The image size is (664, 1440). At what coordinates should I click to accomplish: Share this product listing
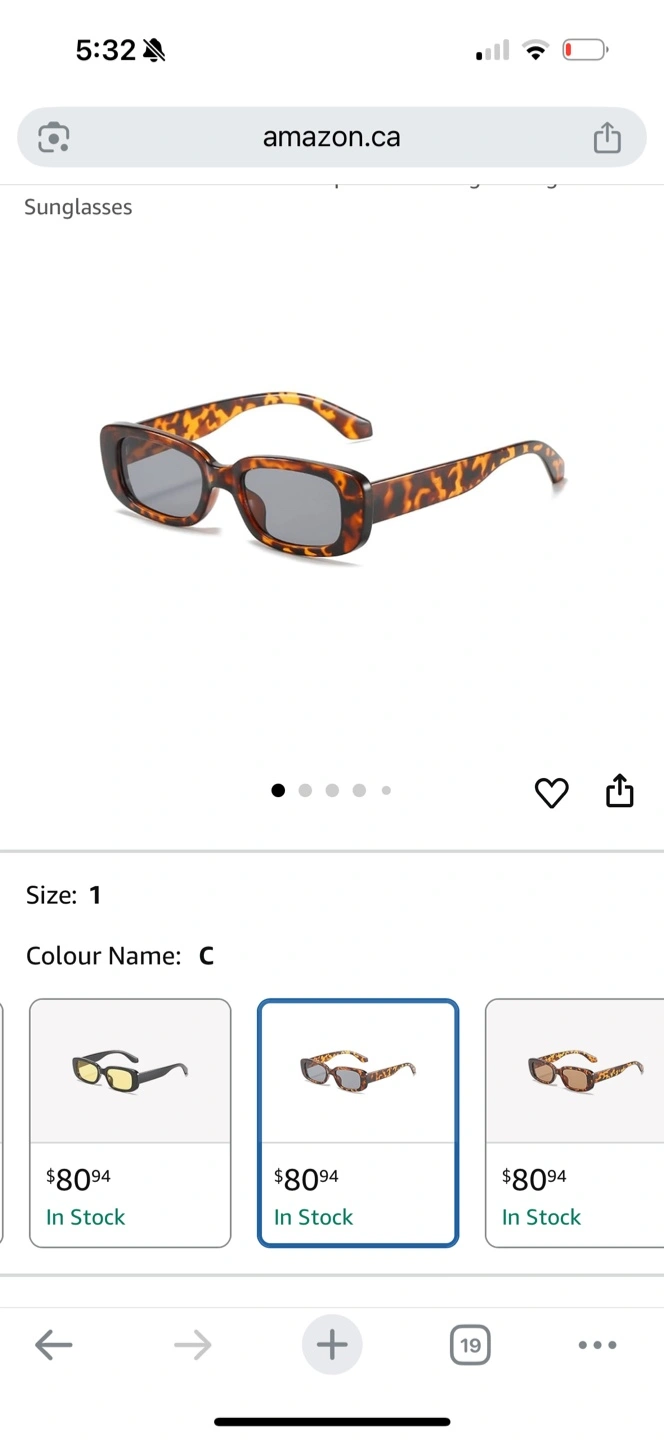[x=620, y=790]
